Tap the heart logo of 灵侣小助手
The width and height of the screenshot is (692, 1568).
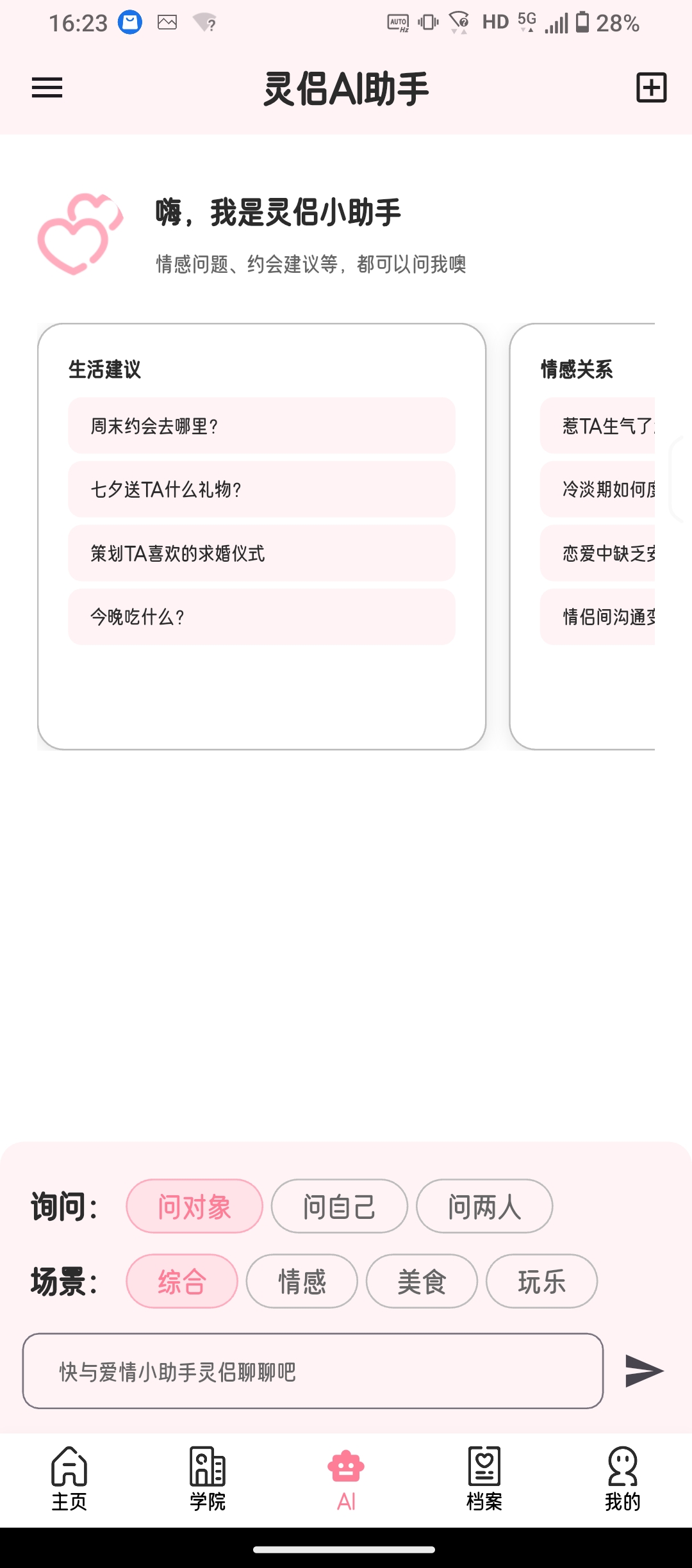[x=80, y=234]
